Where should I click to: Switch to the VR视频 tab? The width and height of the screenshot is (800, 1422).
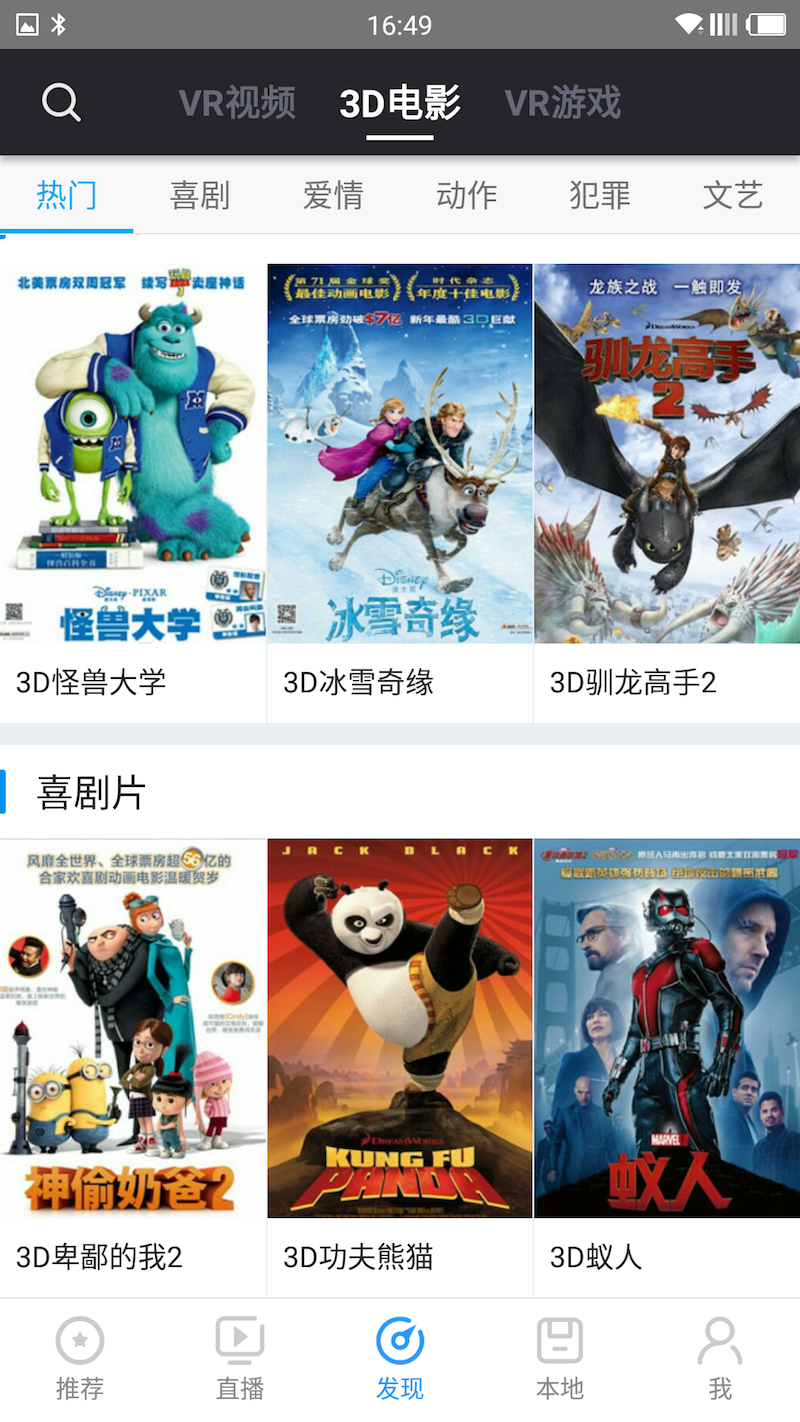[237, 103]
